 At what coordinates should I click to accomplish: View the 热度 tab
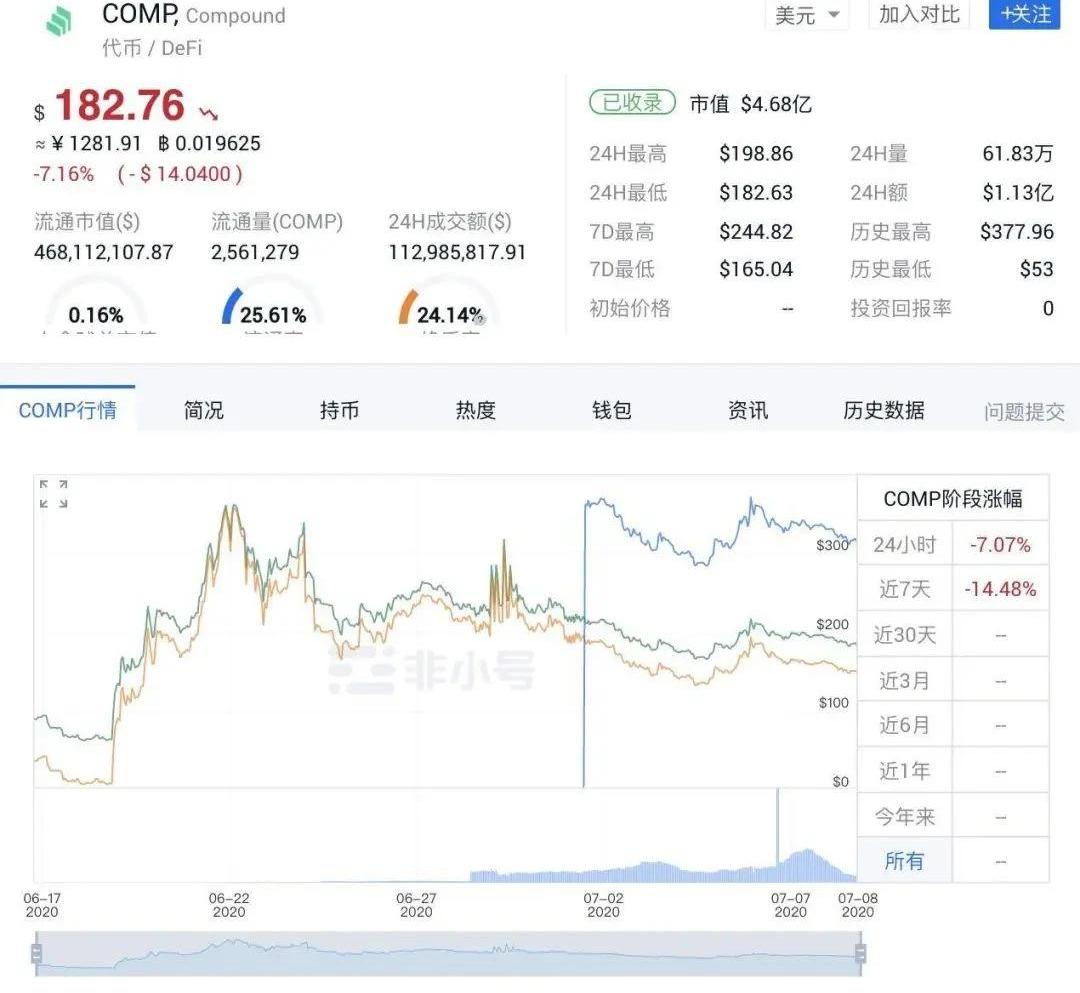(x=476, y=410)
